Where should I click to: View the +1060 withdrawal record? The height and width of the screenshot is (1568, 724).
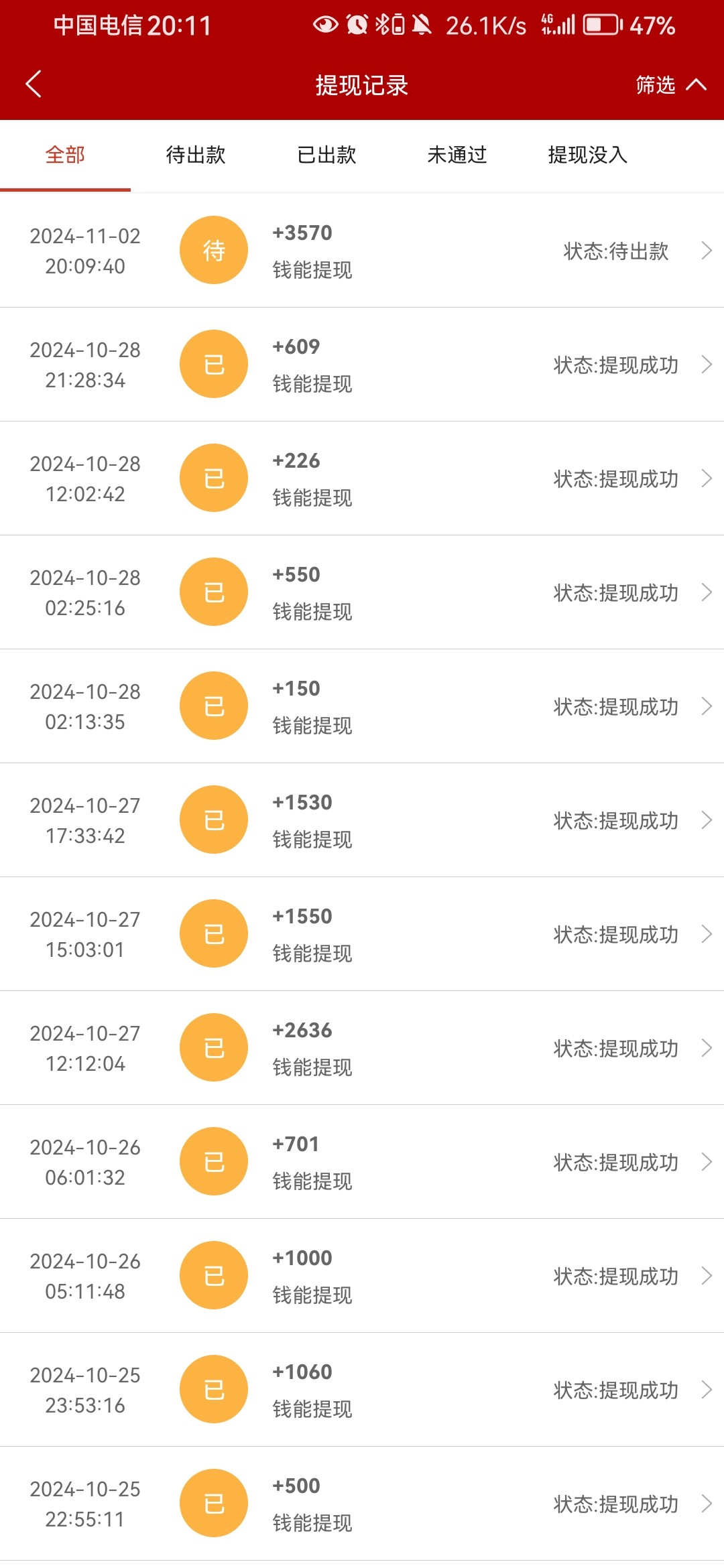click(x=362, y=1390)
